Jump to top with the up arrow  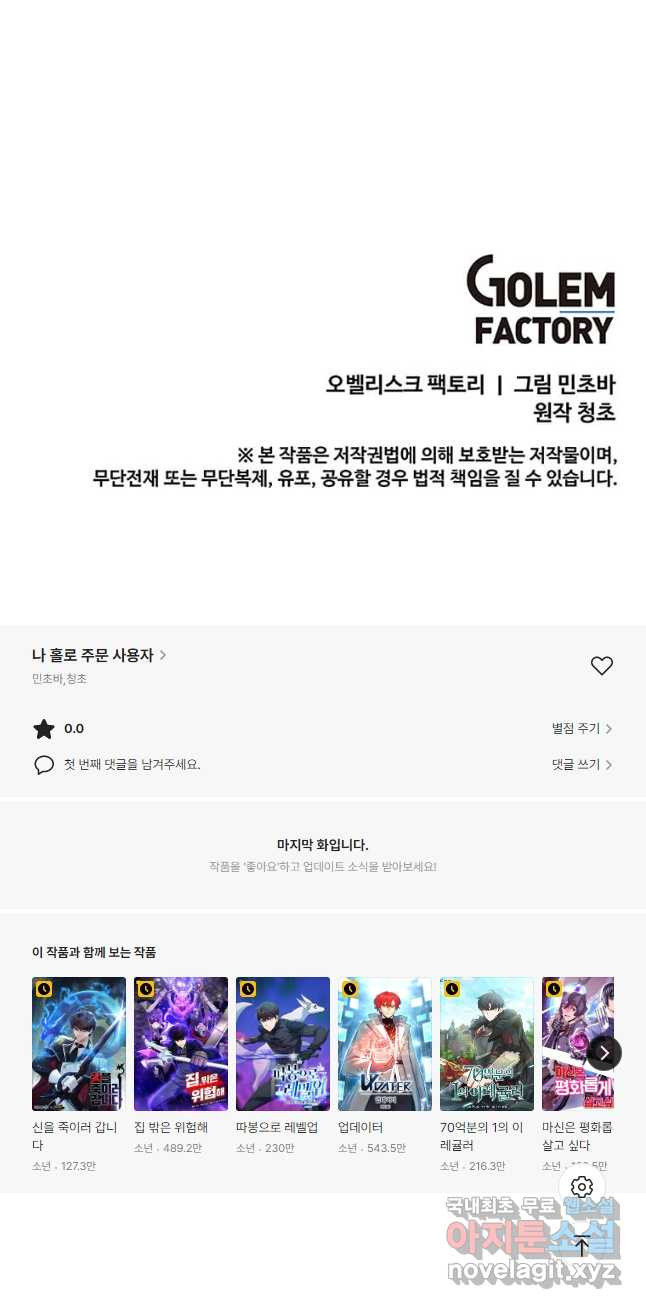pyautogui.click(x=582, y=1246)
